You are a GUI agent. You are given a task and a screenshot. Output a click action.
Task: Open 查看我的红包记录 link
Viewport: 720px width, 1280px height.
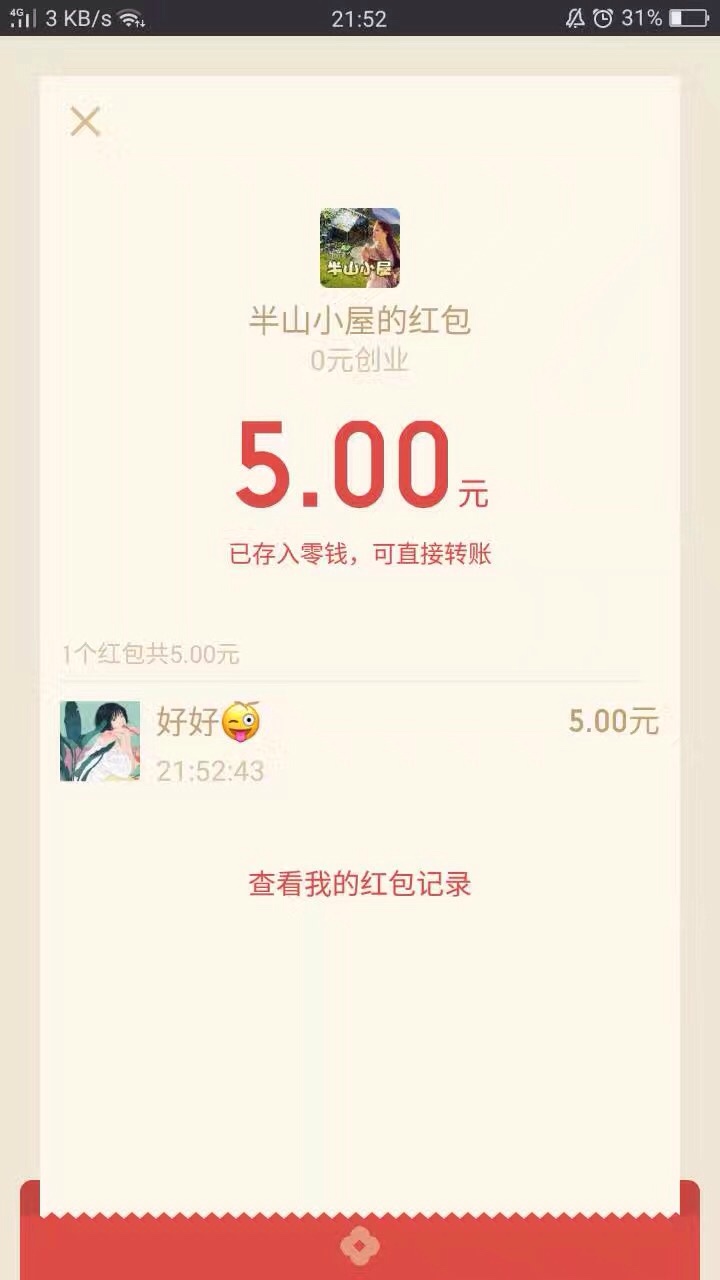360,884
